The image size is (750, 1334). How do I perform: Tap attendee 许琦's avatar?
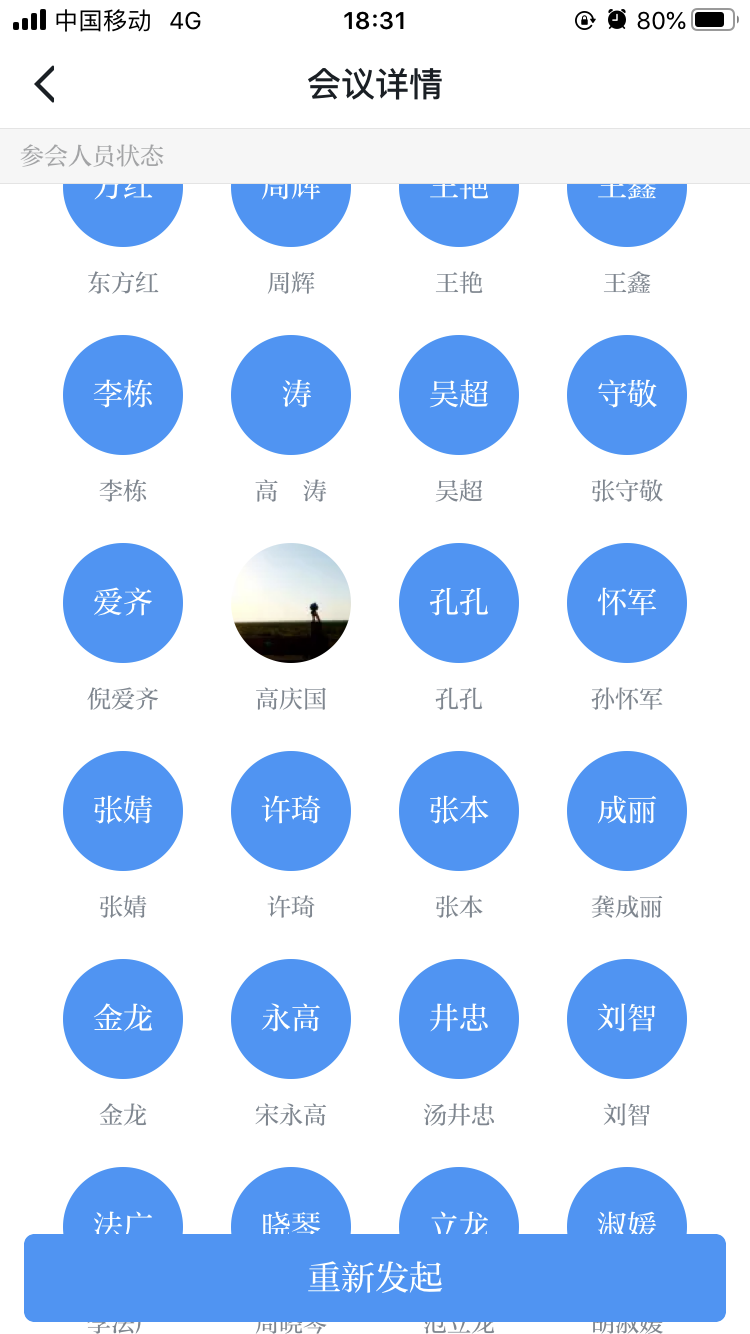(291, 811)
